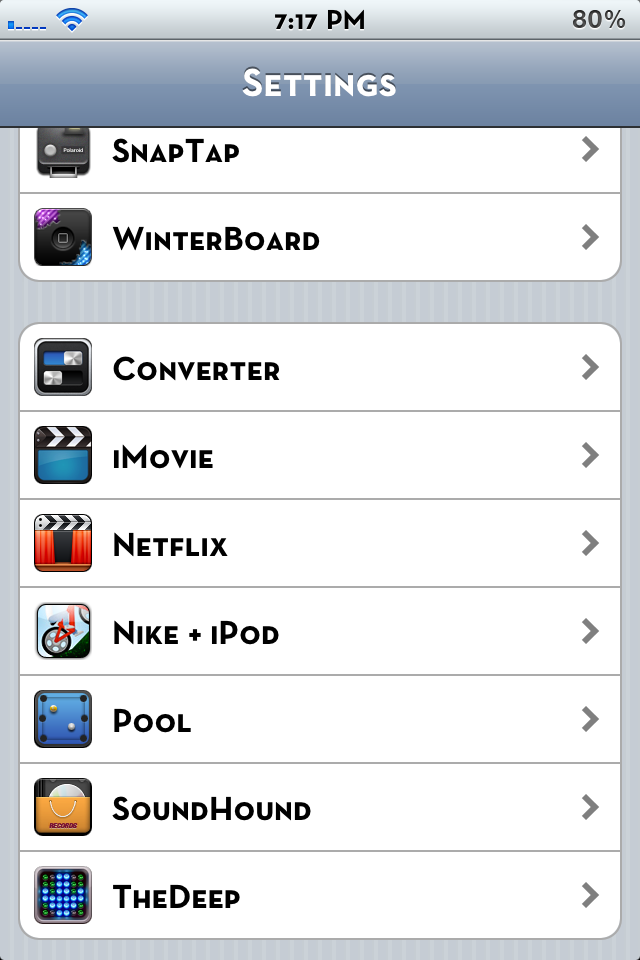Tap the Pool settings row
The image size is (640, 960).
tap(320, 720)
